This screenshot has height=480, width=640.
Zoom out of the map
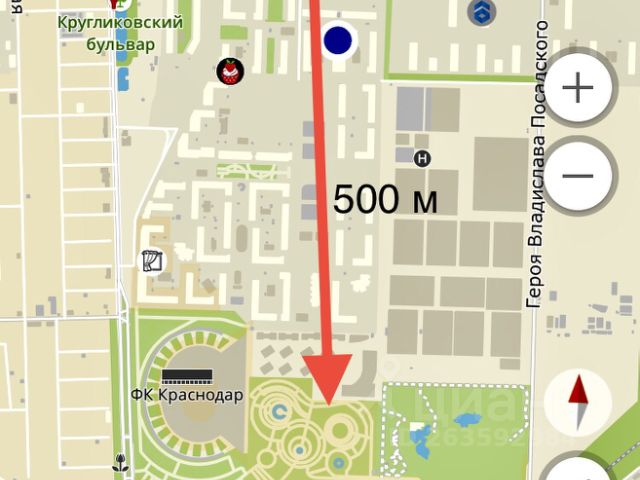pos(578,176)
